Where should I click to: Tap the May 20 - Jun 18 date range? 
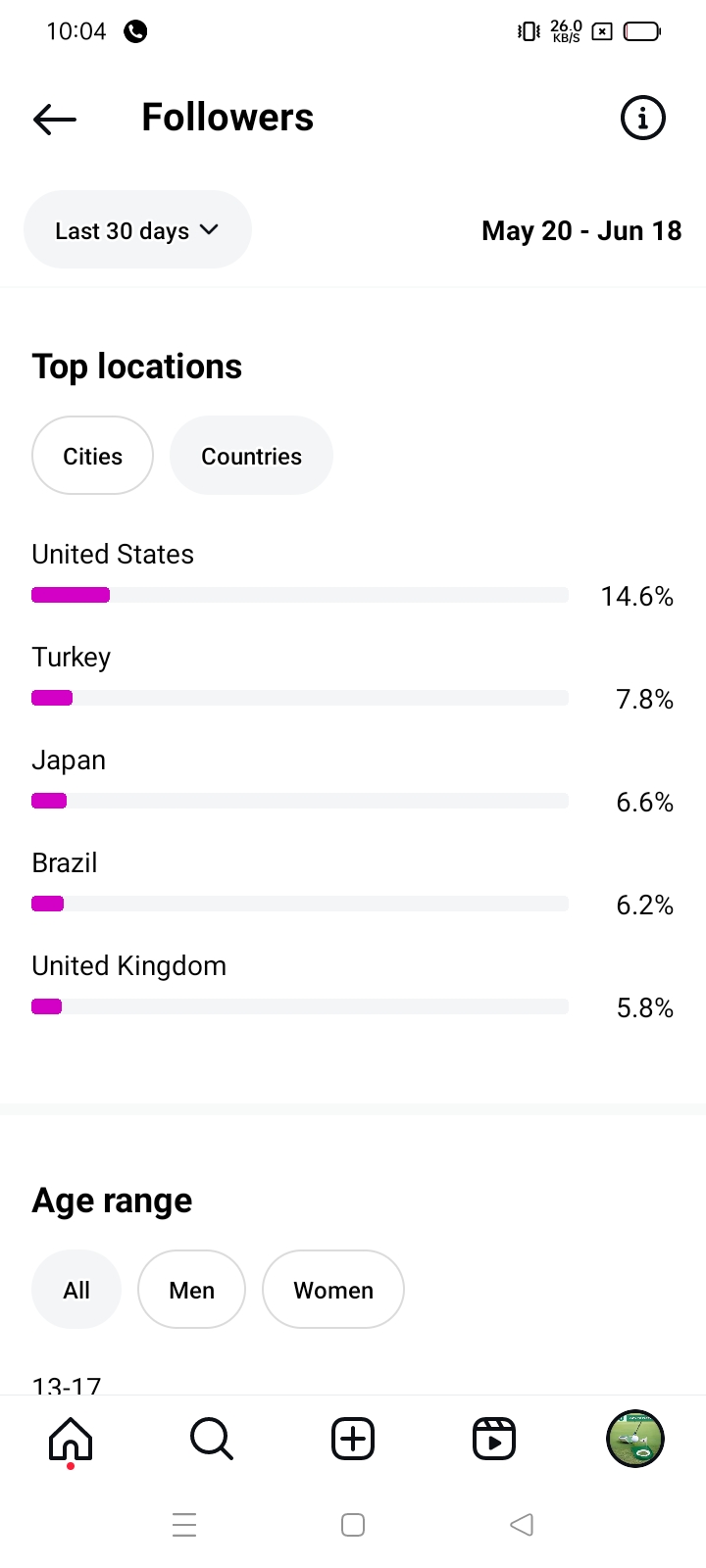(580, 229)
